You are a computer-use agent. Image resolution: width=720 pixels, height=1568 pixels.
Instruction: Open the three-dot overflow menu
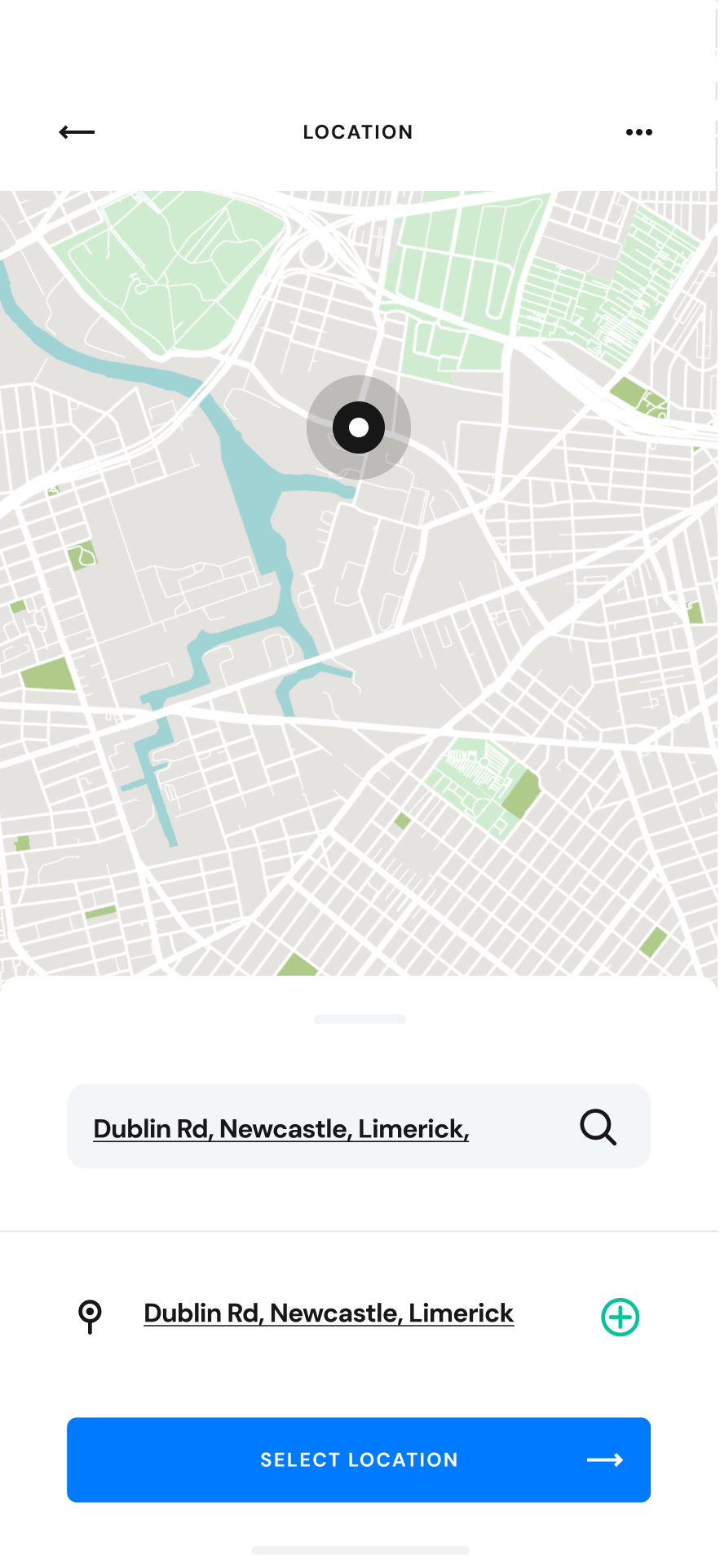[638, 132]
